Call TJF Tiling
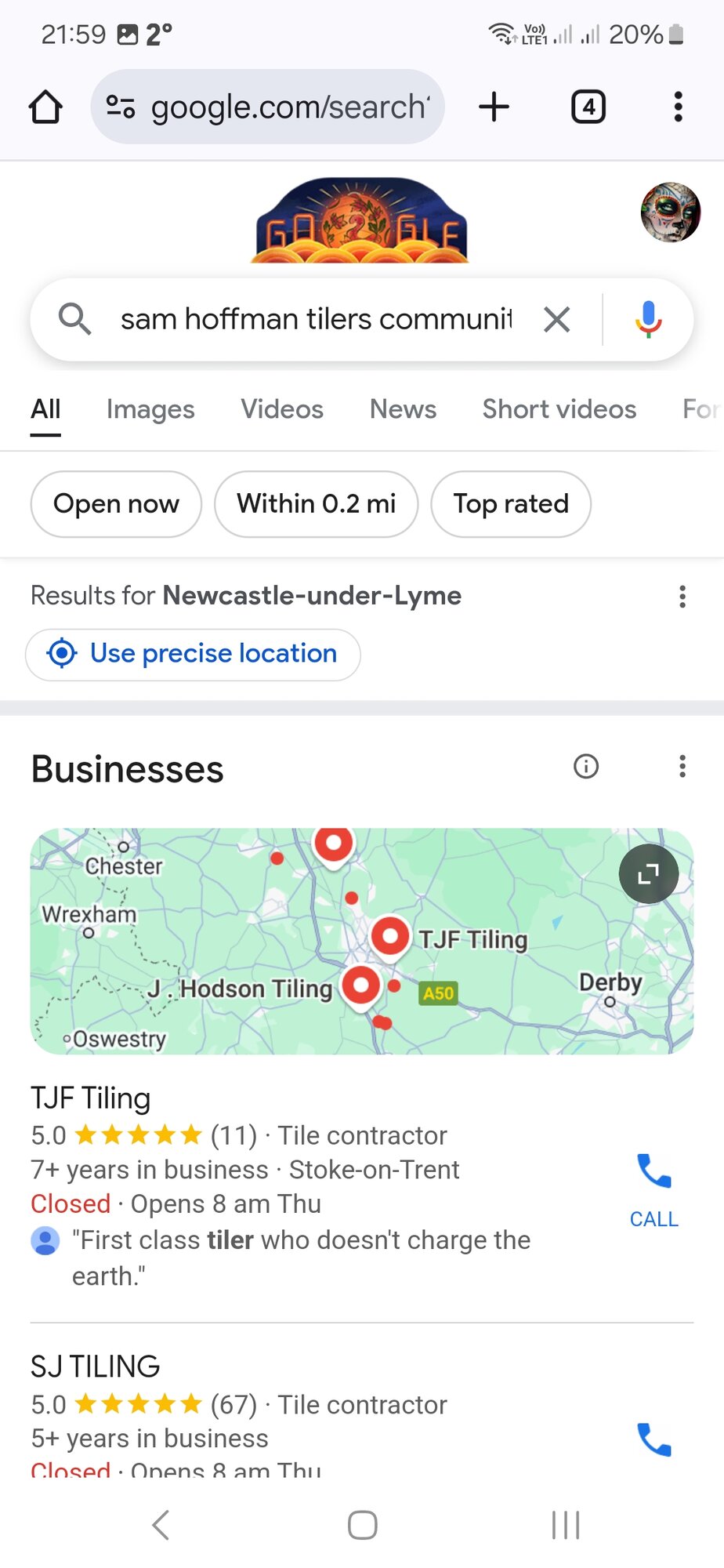This screenshot has height=1568, width=724. click(x=653, y=1189)
